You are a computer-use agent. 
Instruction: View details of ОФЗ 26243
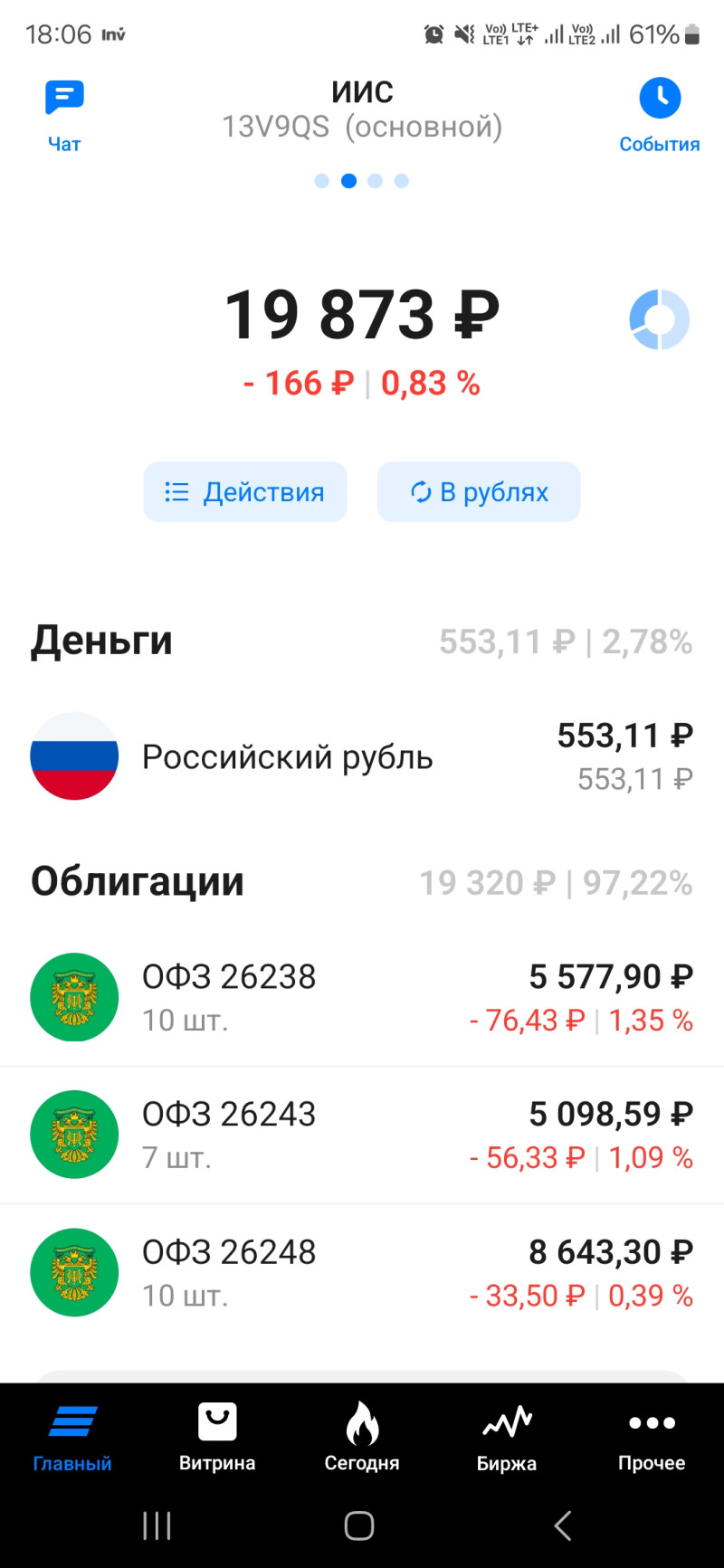(362, 1136)
